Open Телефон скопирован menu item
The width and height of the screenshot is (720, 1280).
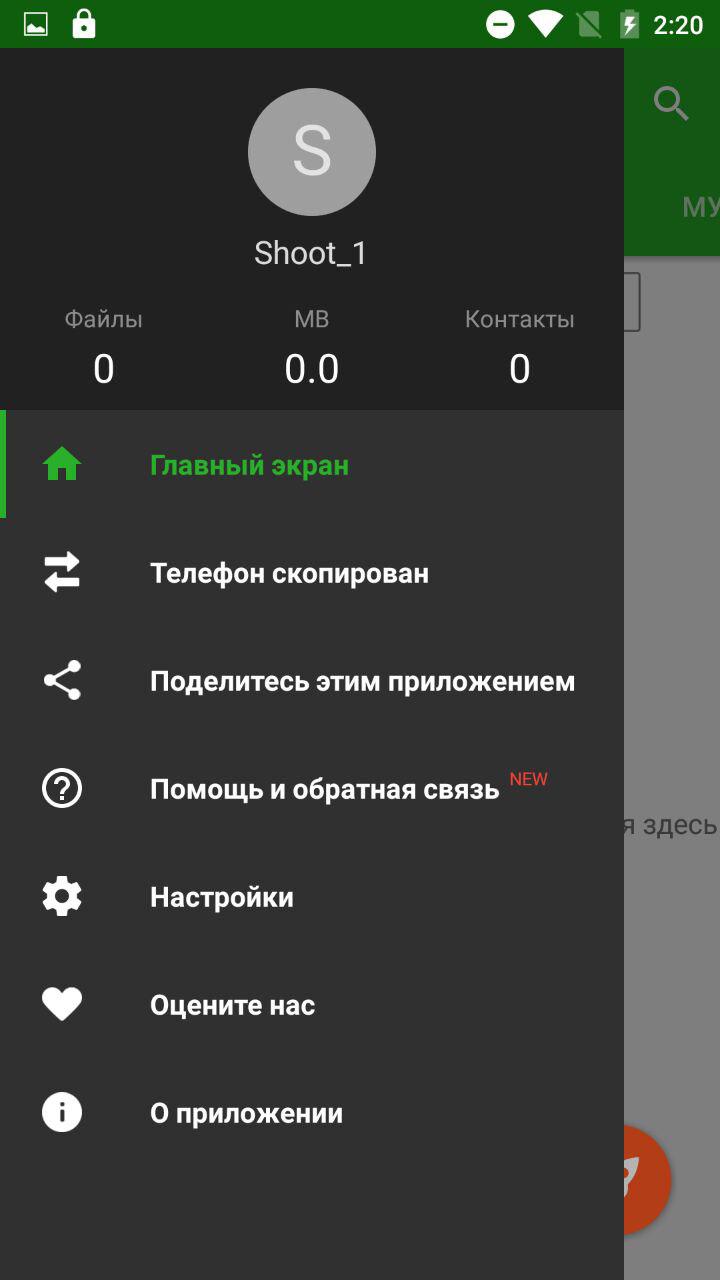tap(312, 572)
